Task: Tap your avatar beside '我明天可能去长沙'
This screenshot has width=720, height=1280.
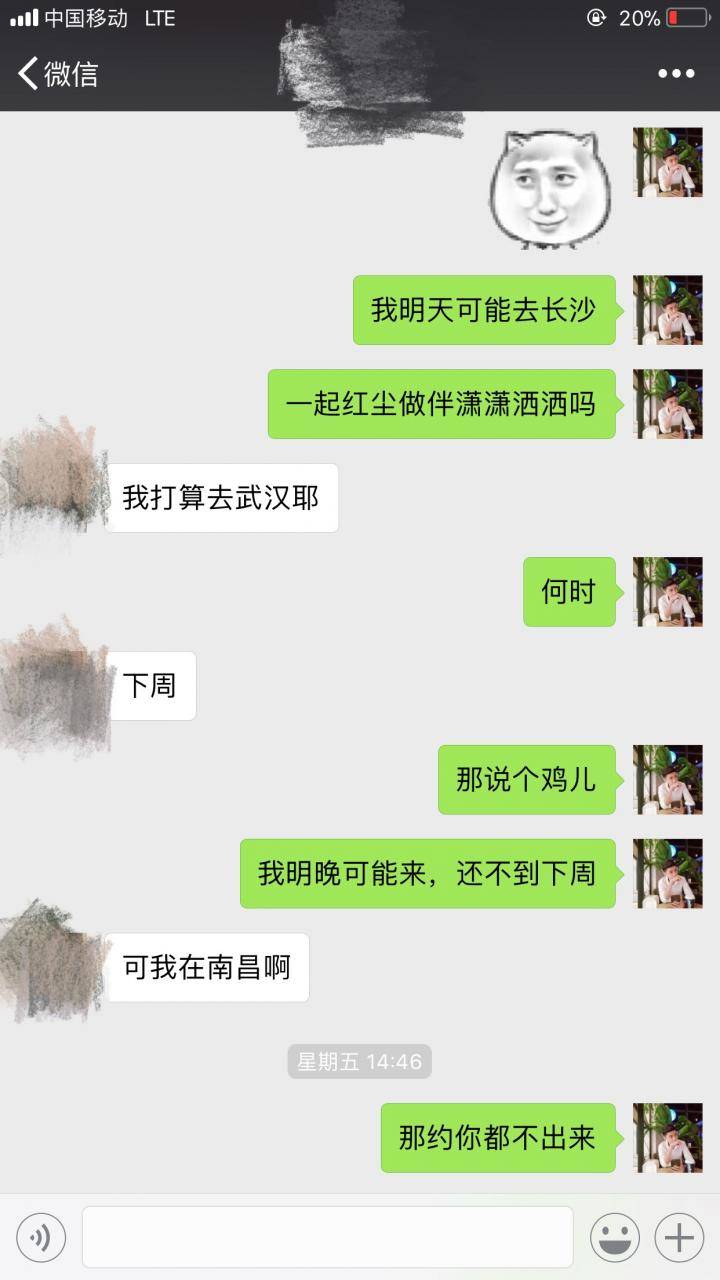Action: [668, 311]
